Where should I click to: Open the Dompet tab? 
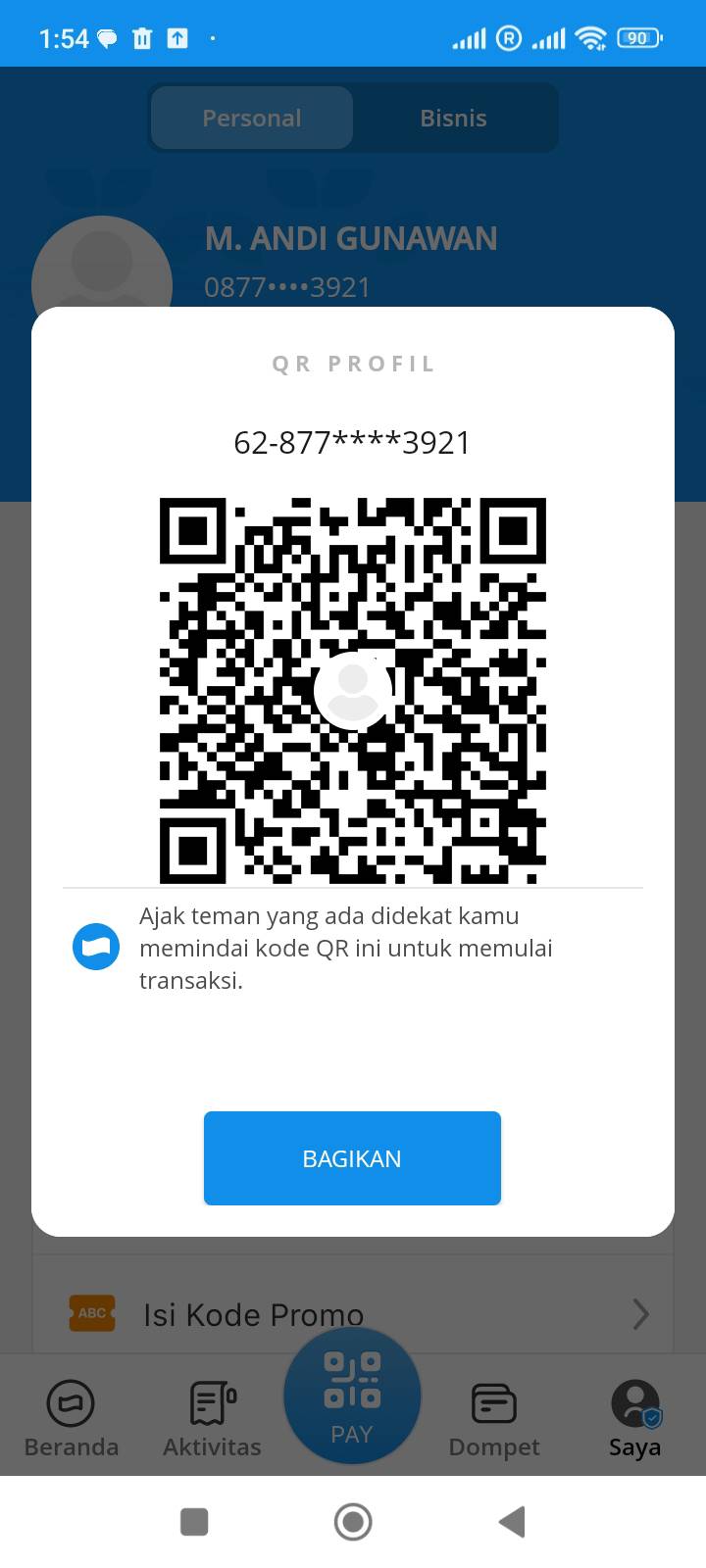[494, 1418]
